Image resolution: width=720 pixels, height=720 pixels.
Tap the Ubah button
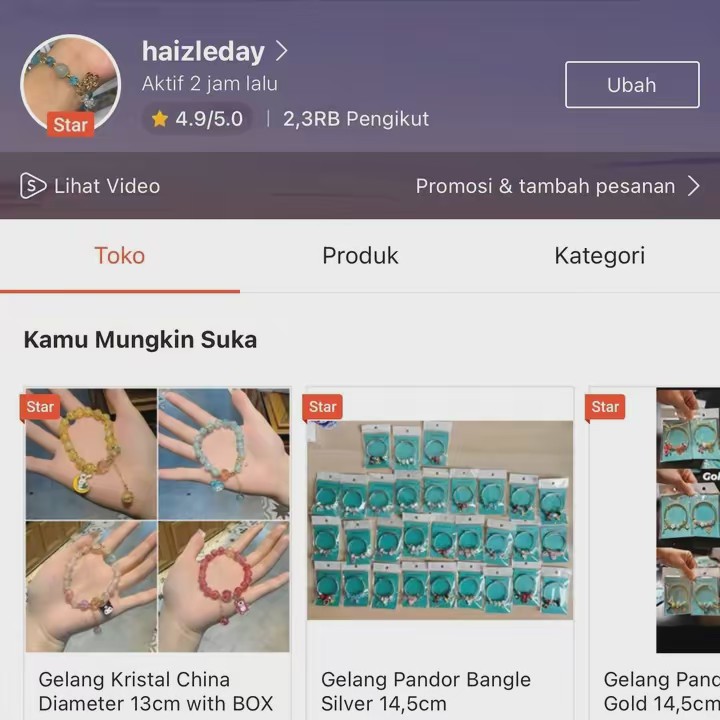point(631,85)
